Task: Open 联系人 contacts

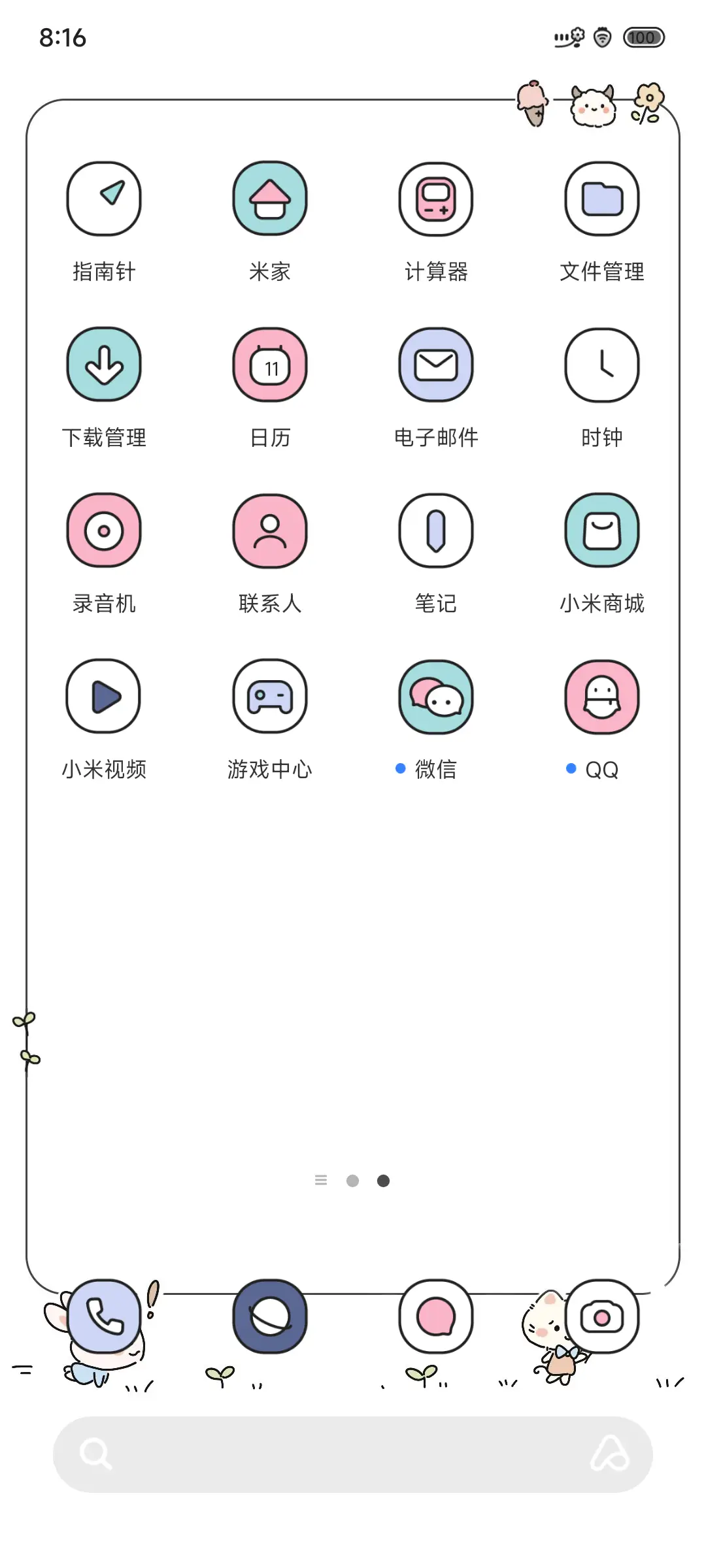Action: 269,532
